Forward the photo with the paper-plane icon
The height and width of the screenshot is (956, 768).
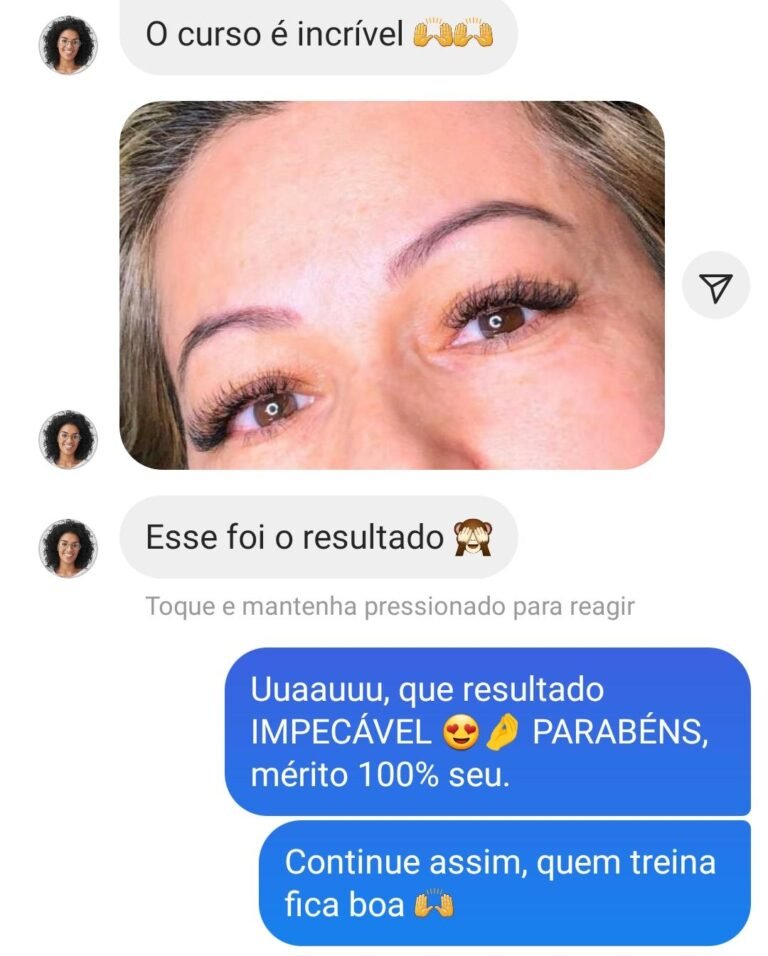715,287
